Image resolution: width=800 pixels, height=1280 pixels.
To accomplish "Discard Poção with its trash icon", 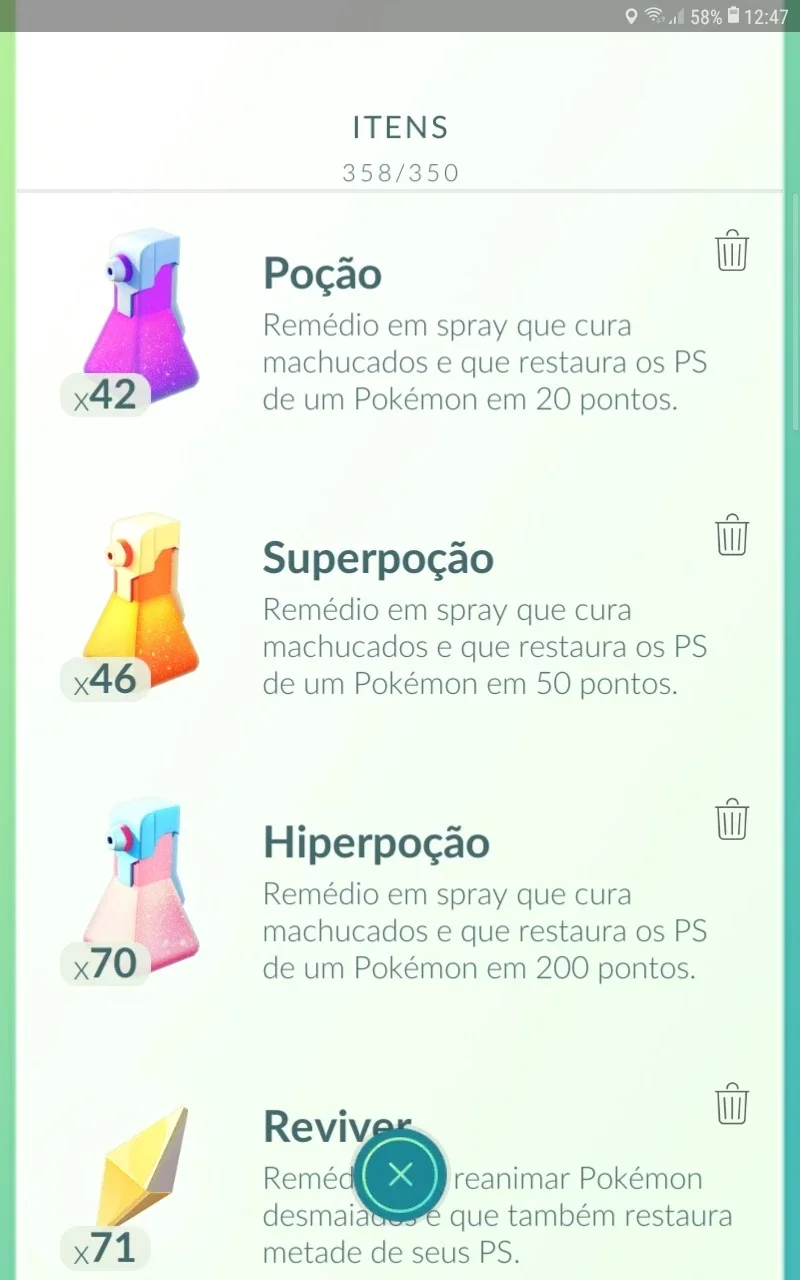I will [732, 251].
